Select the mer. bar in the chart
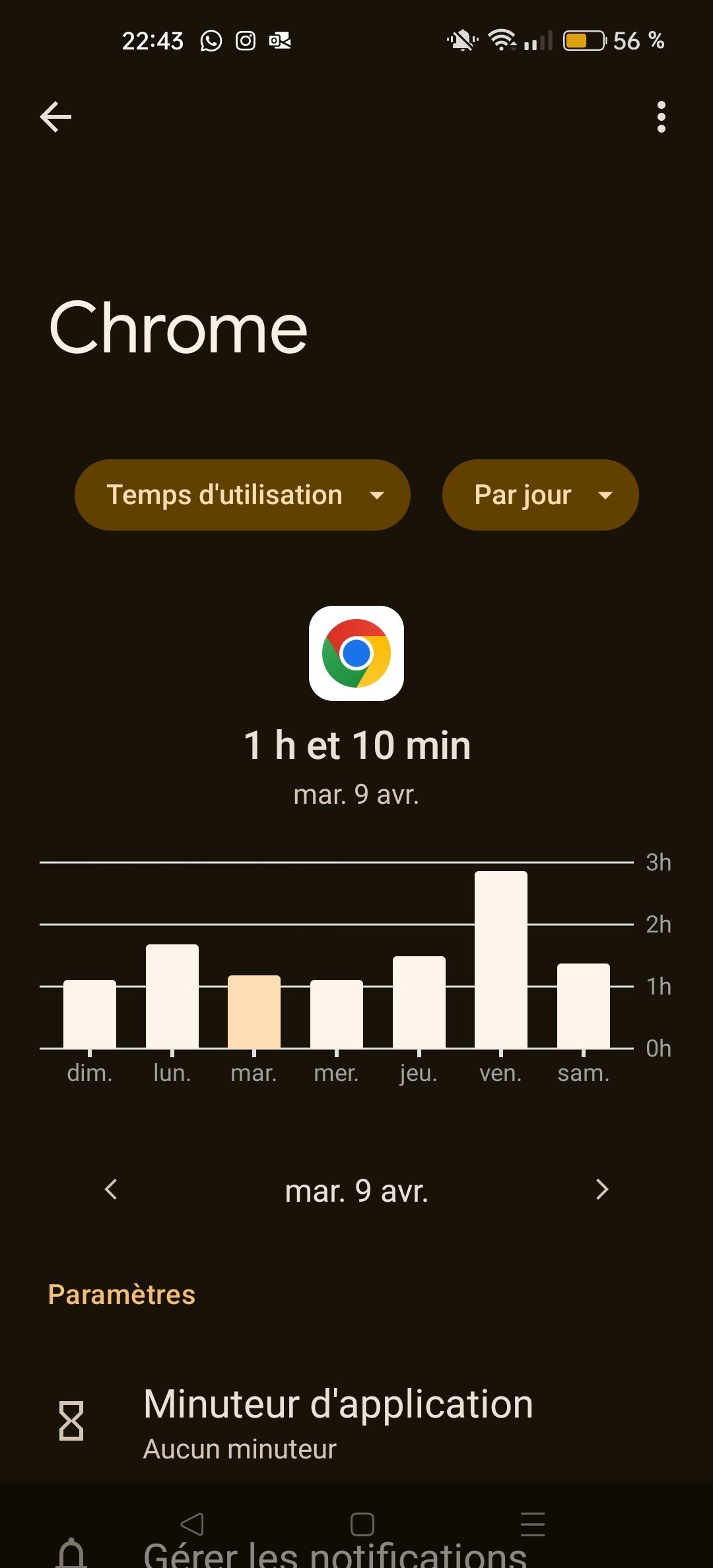The width and height of the screenshot is (713, 1568). (x=337, y=1014)
